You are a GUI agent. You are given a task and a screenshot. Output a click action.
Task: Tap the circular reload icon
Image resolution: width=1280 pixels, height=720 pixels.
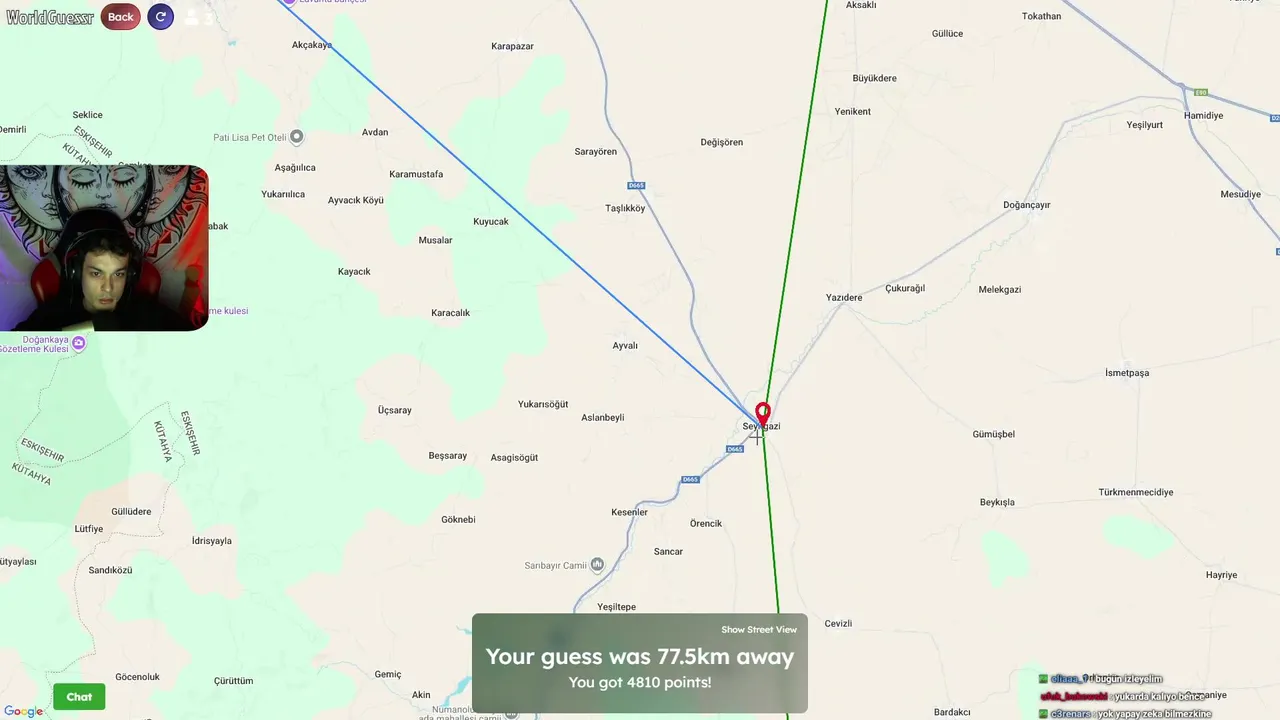click(160, 17)
